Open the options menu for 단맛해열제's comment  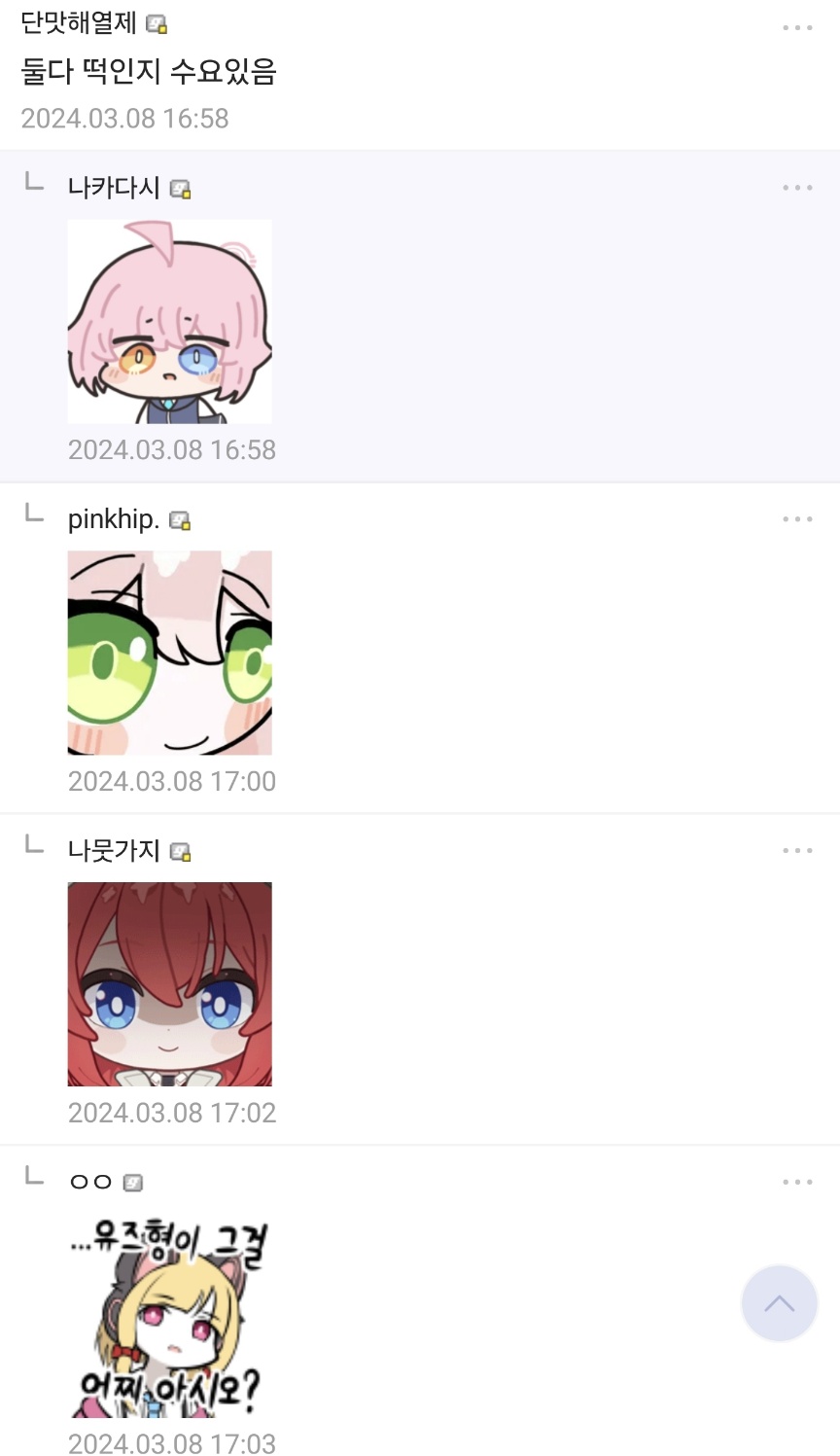(797, 27)
